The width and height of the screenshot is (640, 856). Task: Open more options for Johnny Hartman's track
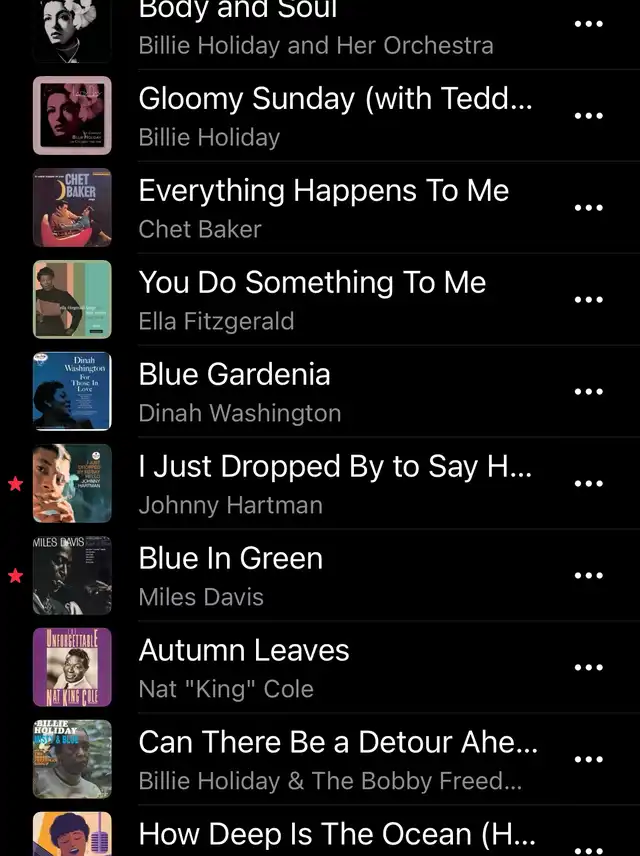[589, 484]
